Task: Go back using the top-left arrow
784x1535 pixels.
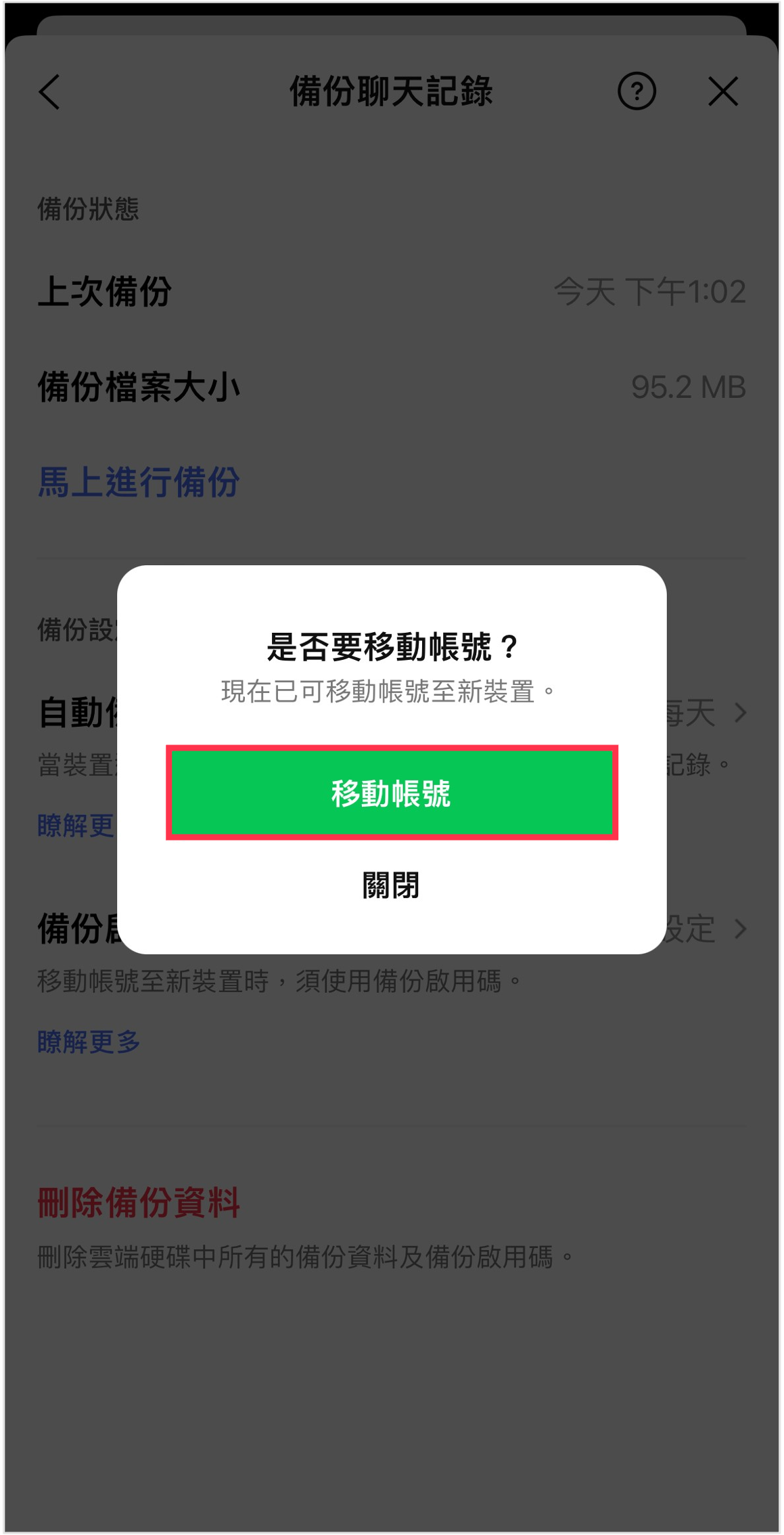Action: pos(50,91)
